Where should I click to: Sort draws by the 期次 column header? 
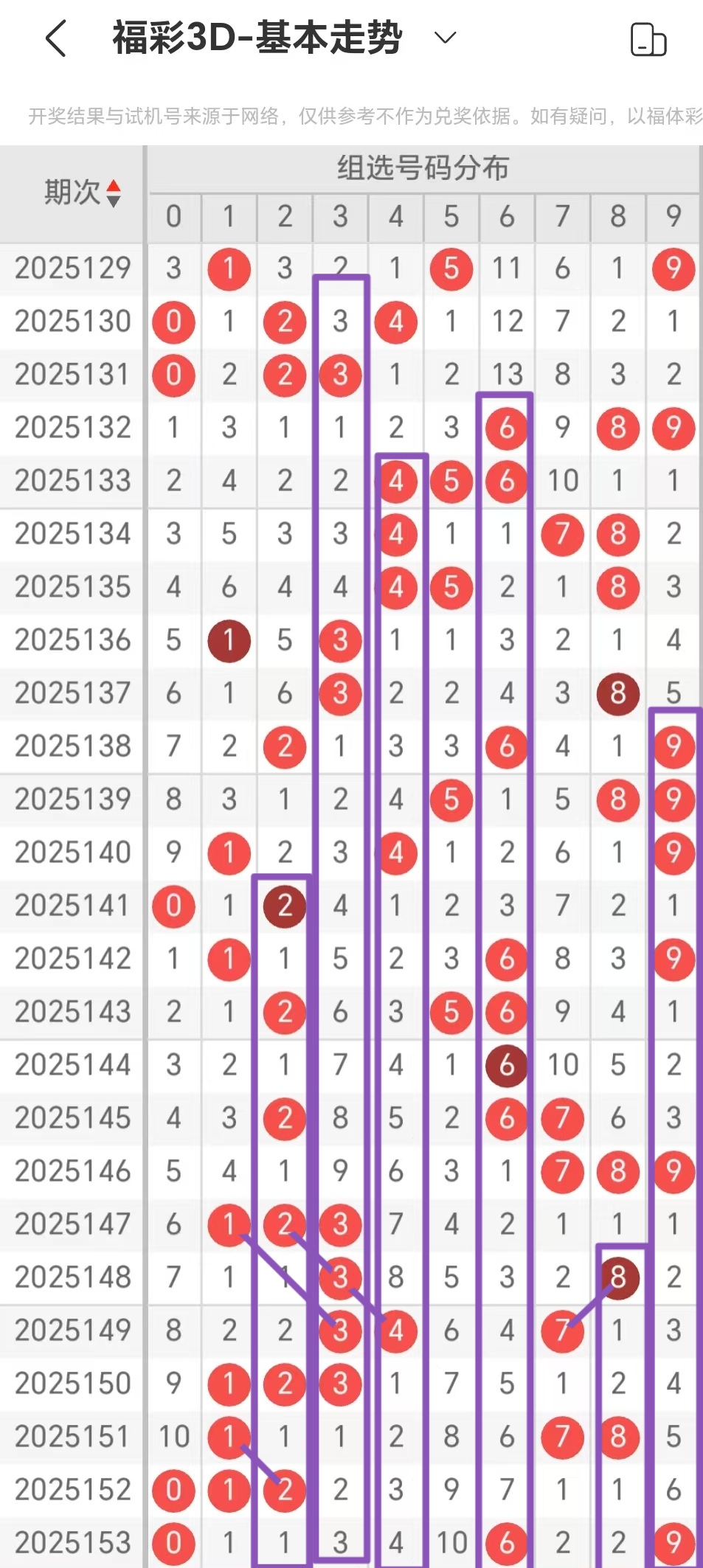(82, 192)
